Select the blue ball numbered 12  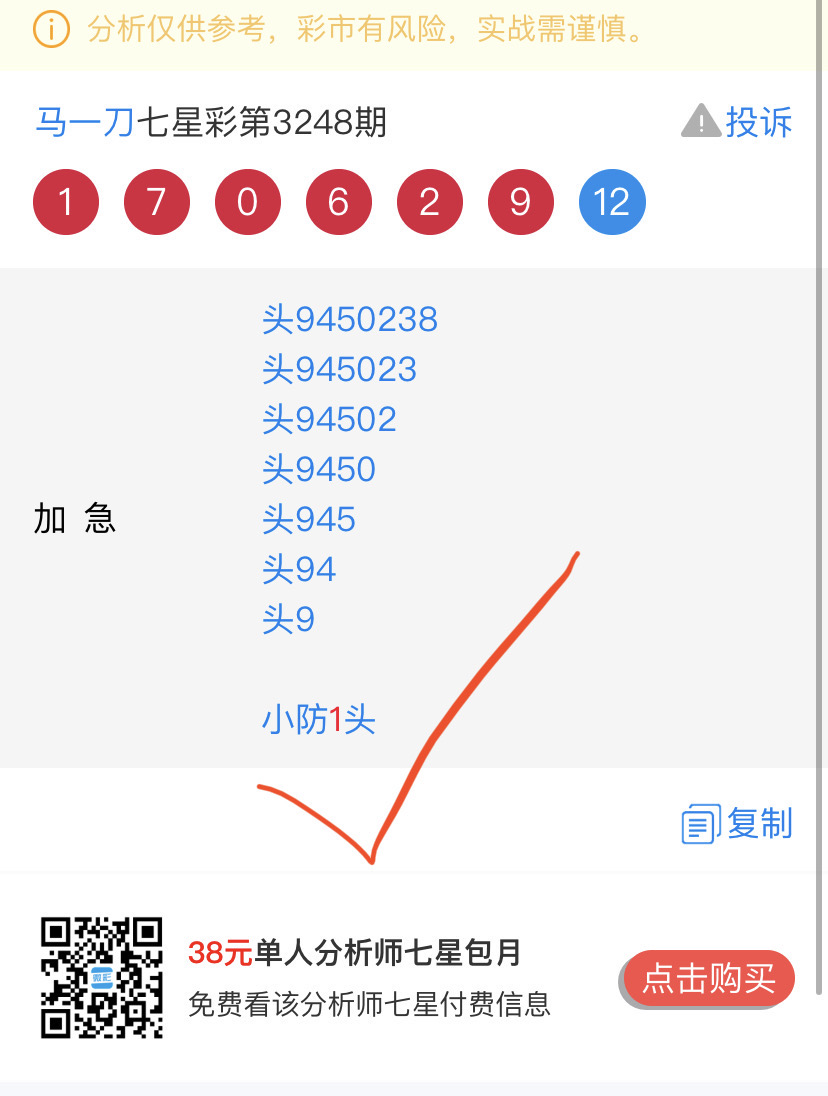612,201
